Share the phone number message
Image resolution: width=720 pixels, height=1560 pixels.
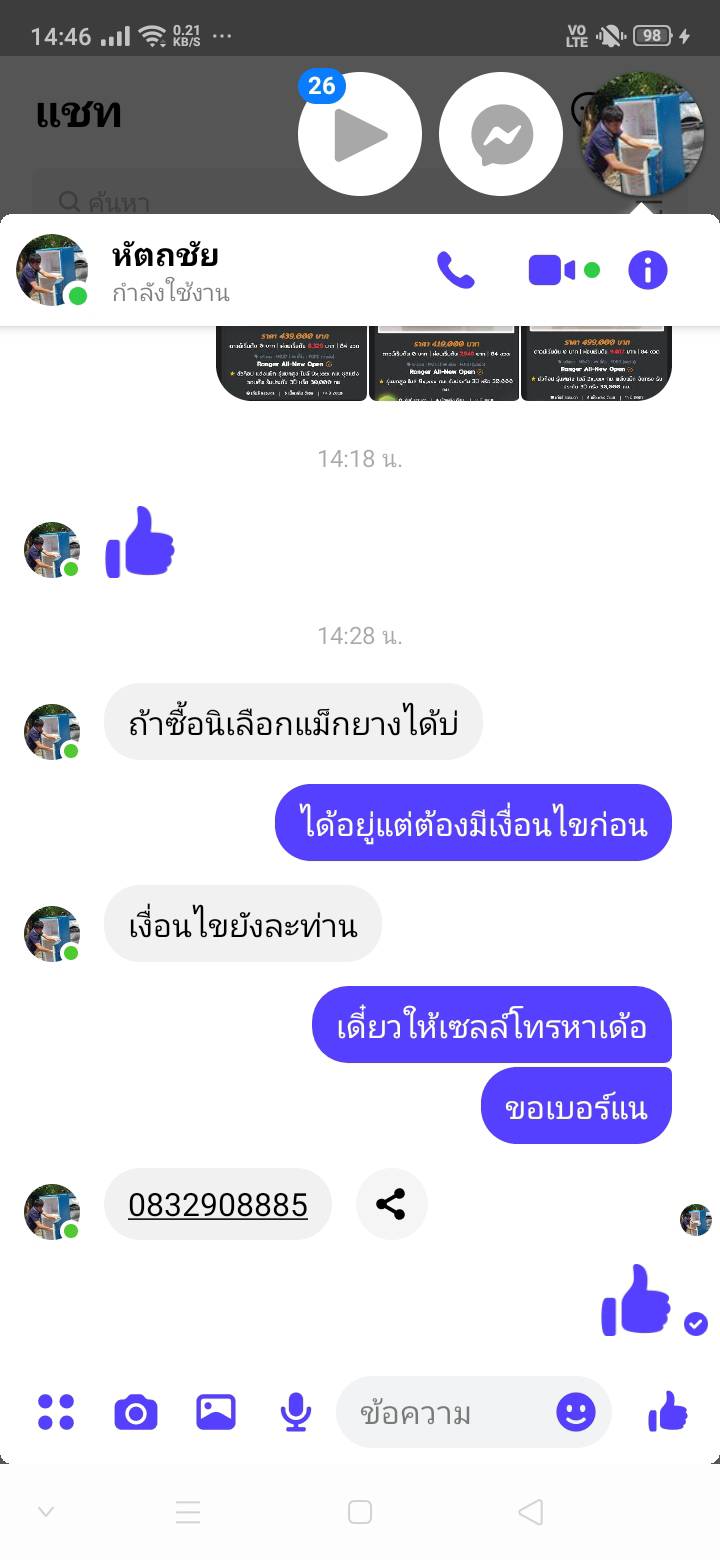(x=391, y=1204)
